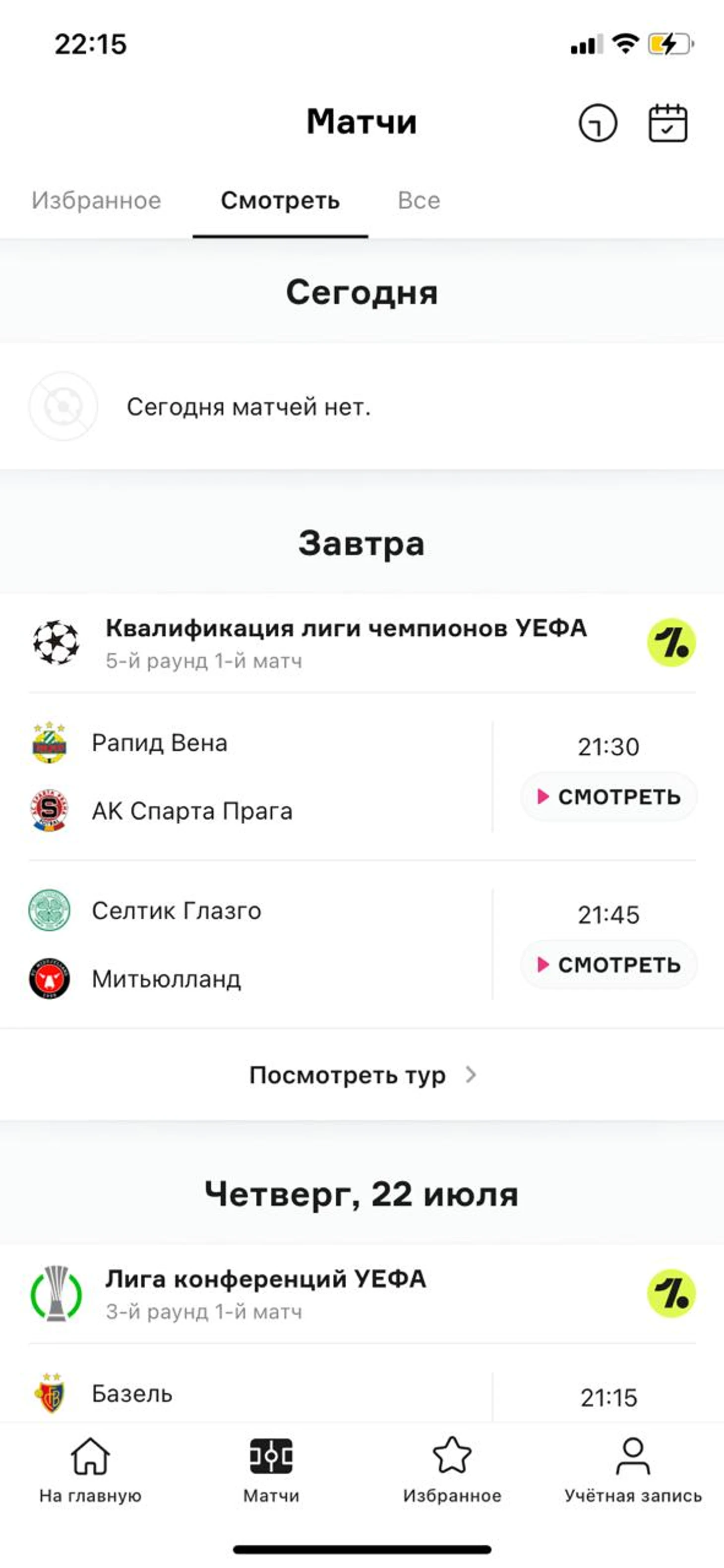The height and width of the screenshot is (1568, 724).
Task: Open the Базель match at 21:15
Action: (243, 1394)
